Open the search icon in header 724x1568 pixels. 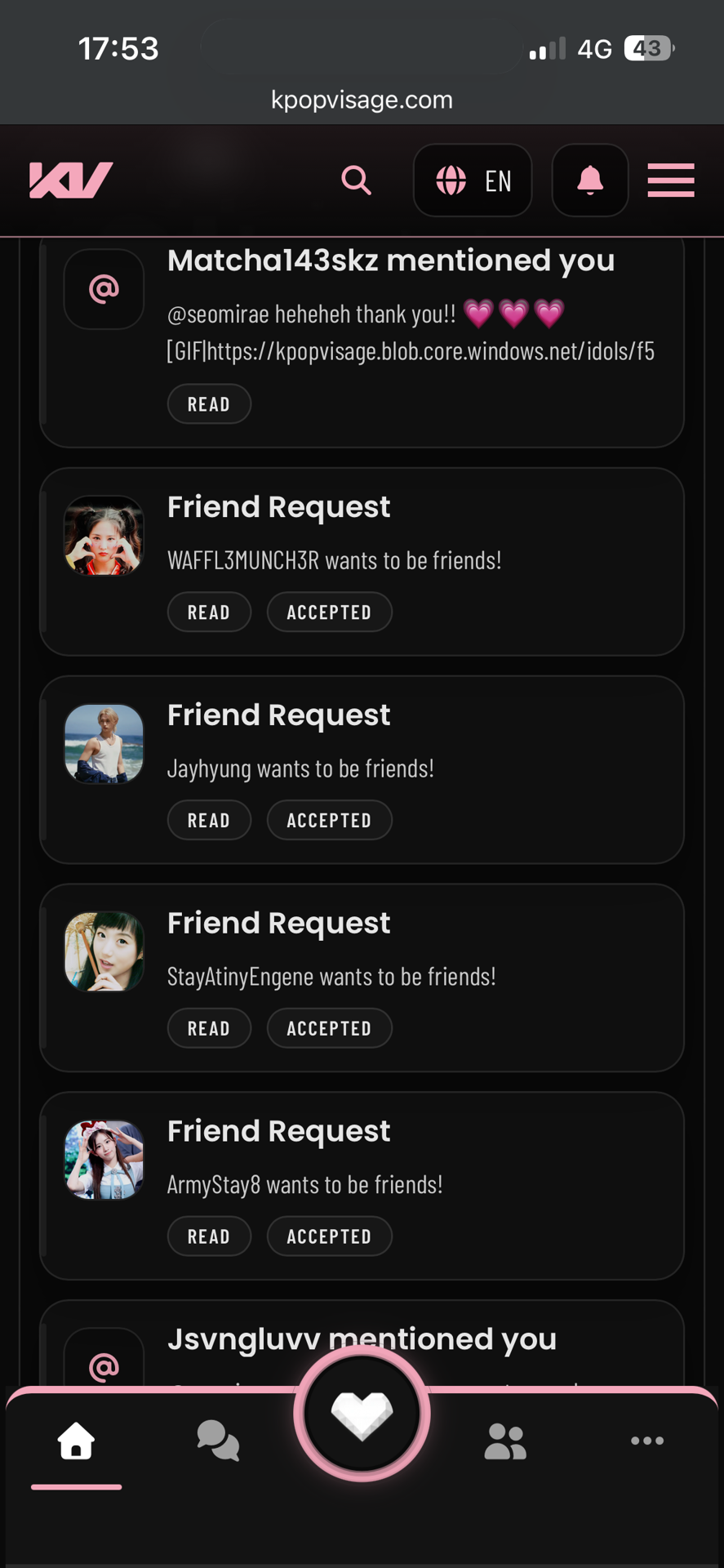[356, 180]
